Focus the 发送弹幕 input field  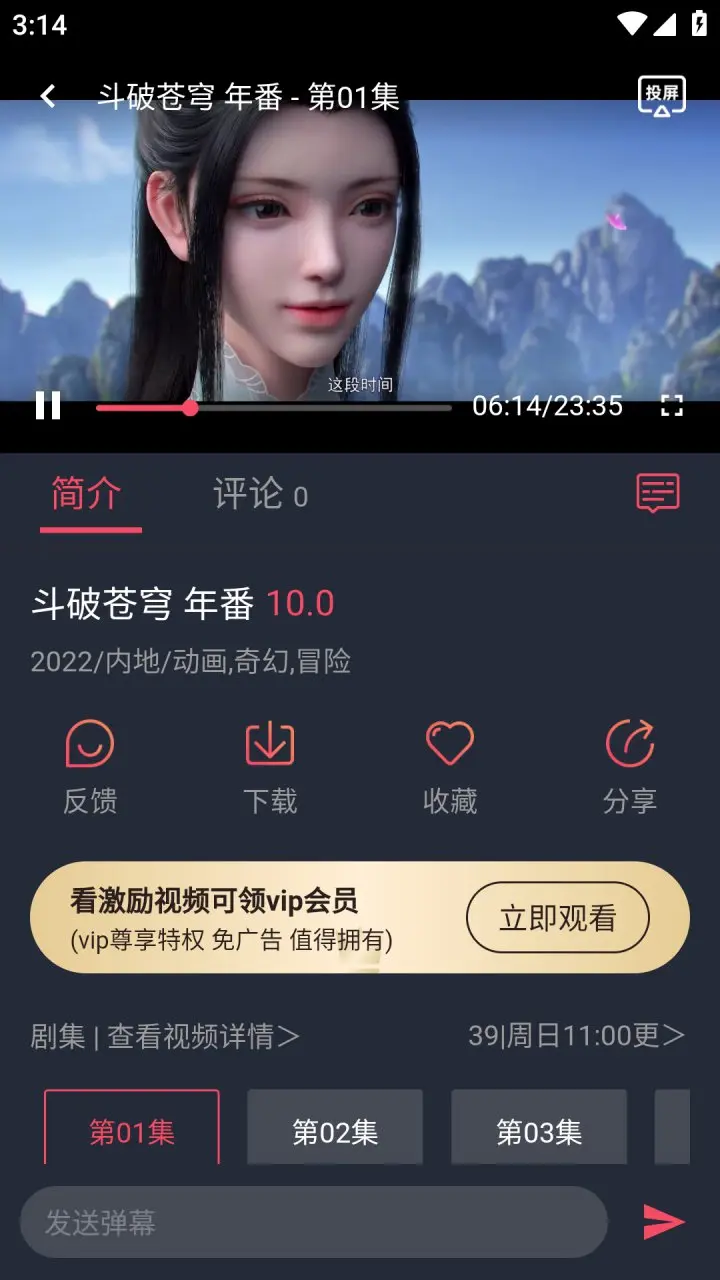(x=313, y=1222)
